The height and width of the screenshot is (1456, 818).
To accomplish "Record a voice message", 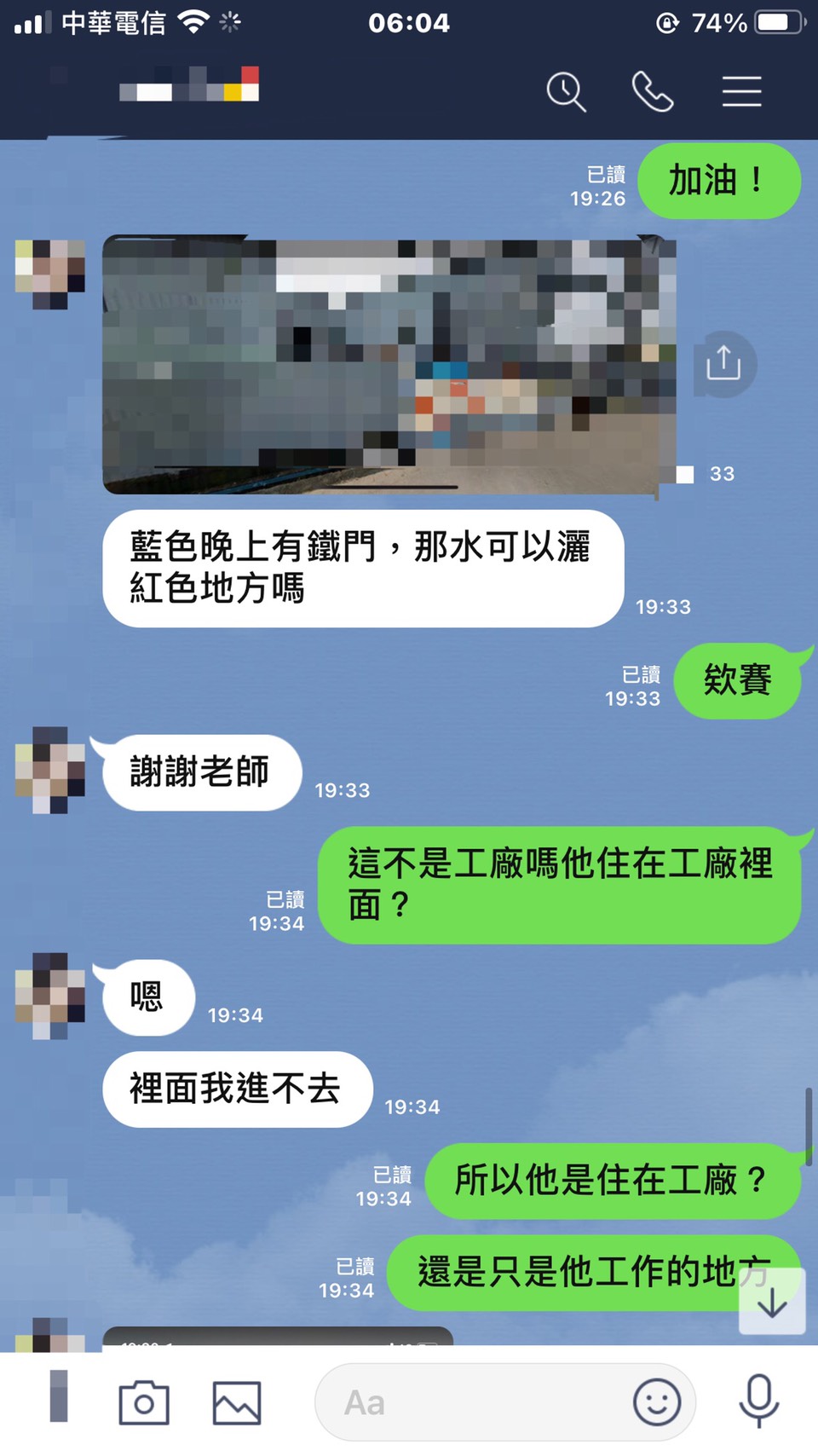I will (758, 1401).
